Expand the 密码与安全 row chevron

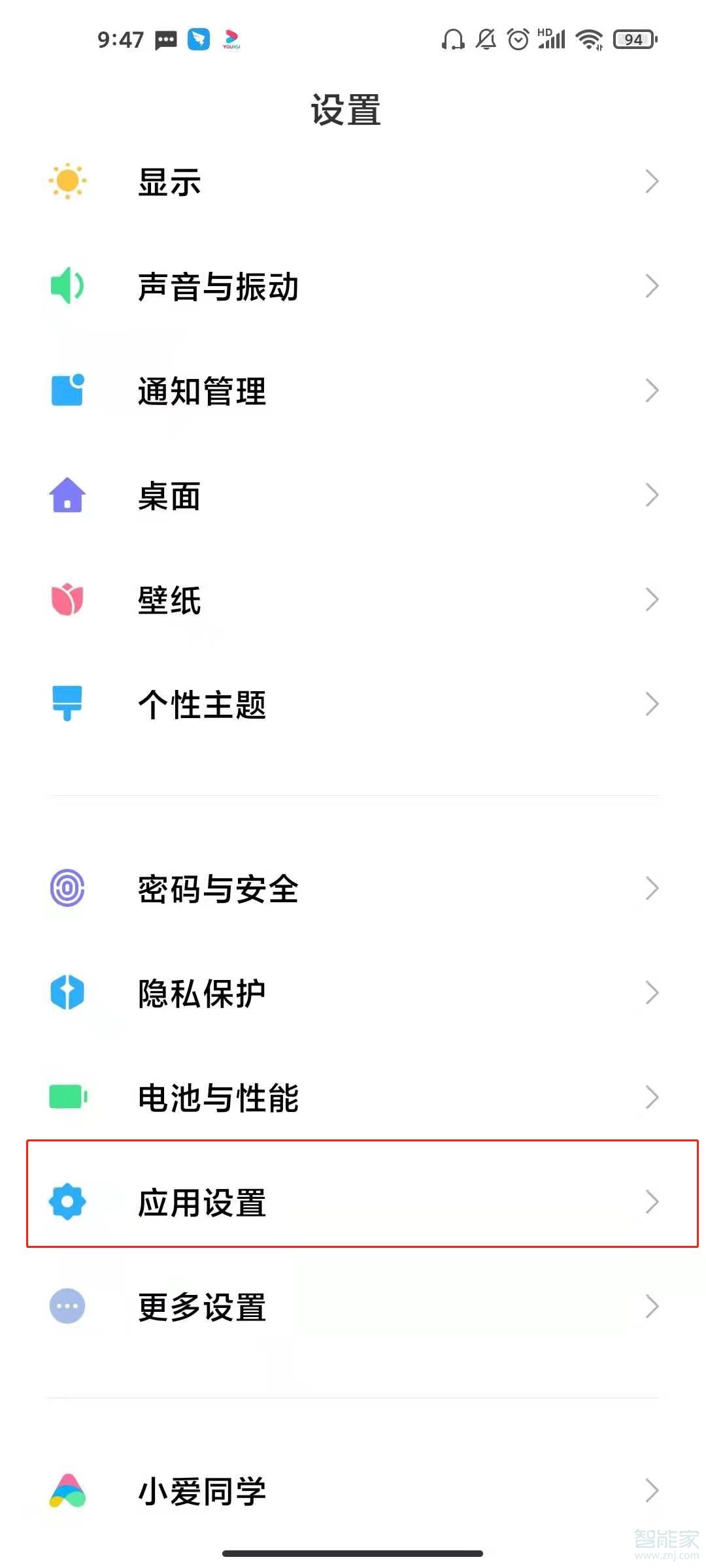click(x=652, y=889)
